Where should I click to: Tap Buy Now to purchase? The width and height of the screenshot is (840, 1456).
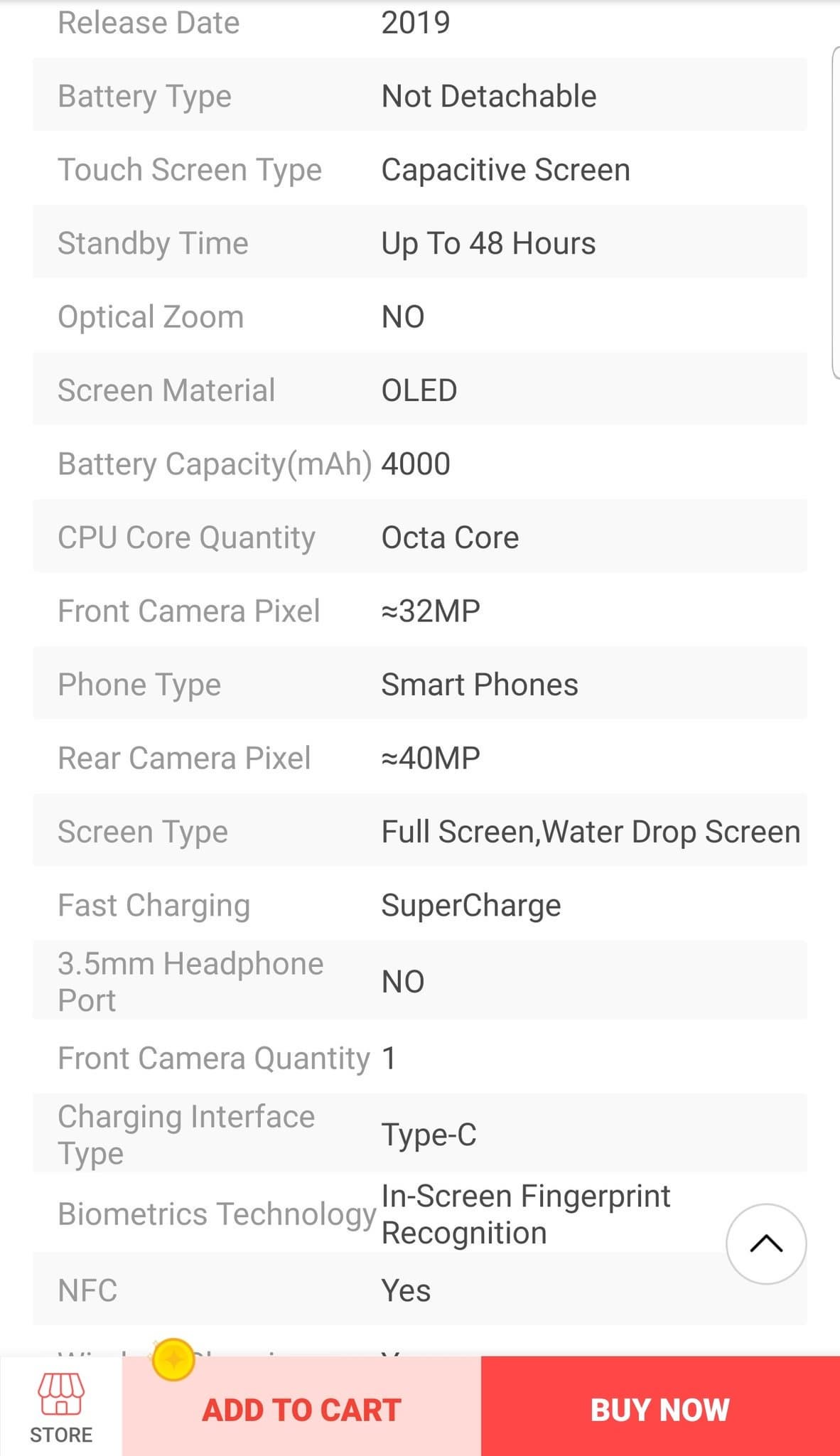click(x=660, y=1409)
